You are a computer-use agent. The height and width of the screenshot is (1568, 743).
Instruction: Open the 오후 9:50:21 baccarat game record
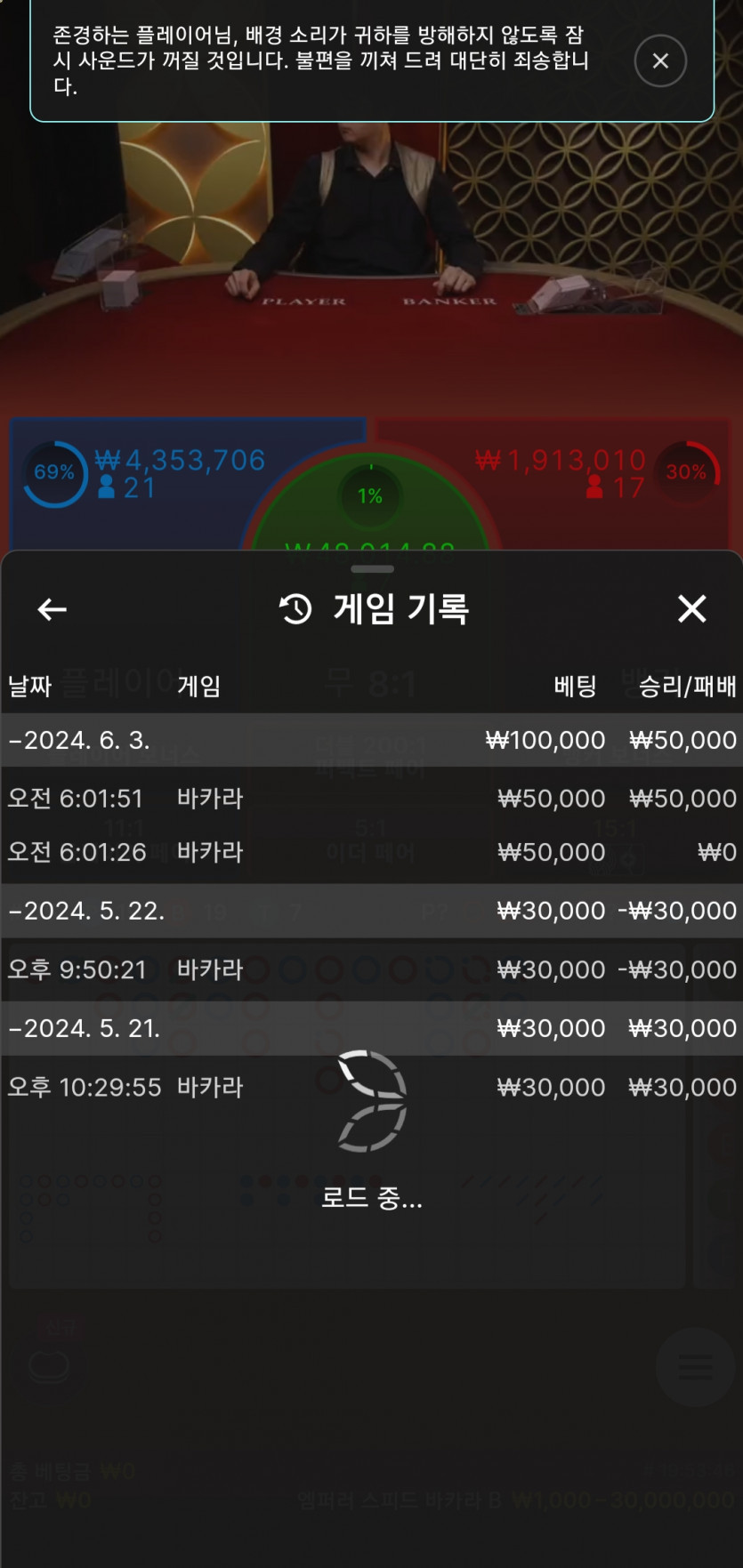371,969
